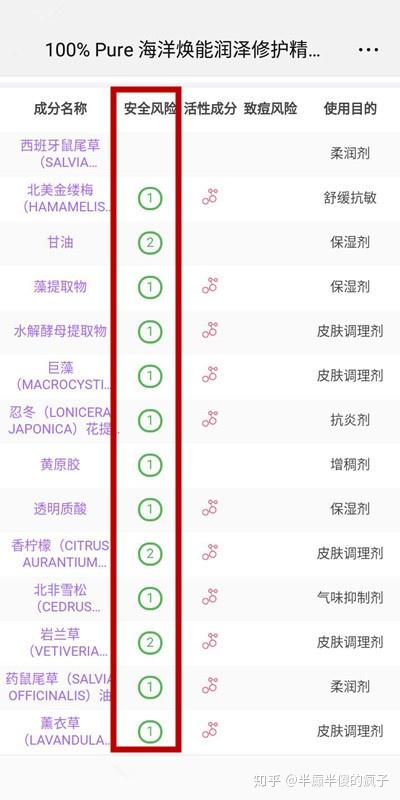This screenshot has height=800, width=400.
Task: Tap the 北非雪松 ingredient name
Action: (x=60, y=598)
